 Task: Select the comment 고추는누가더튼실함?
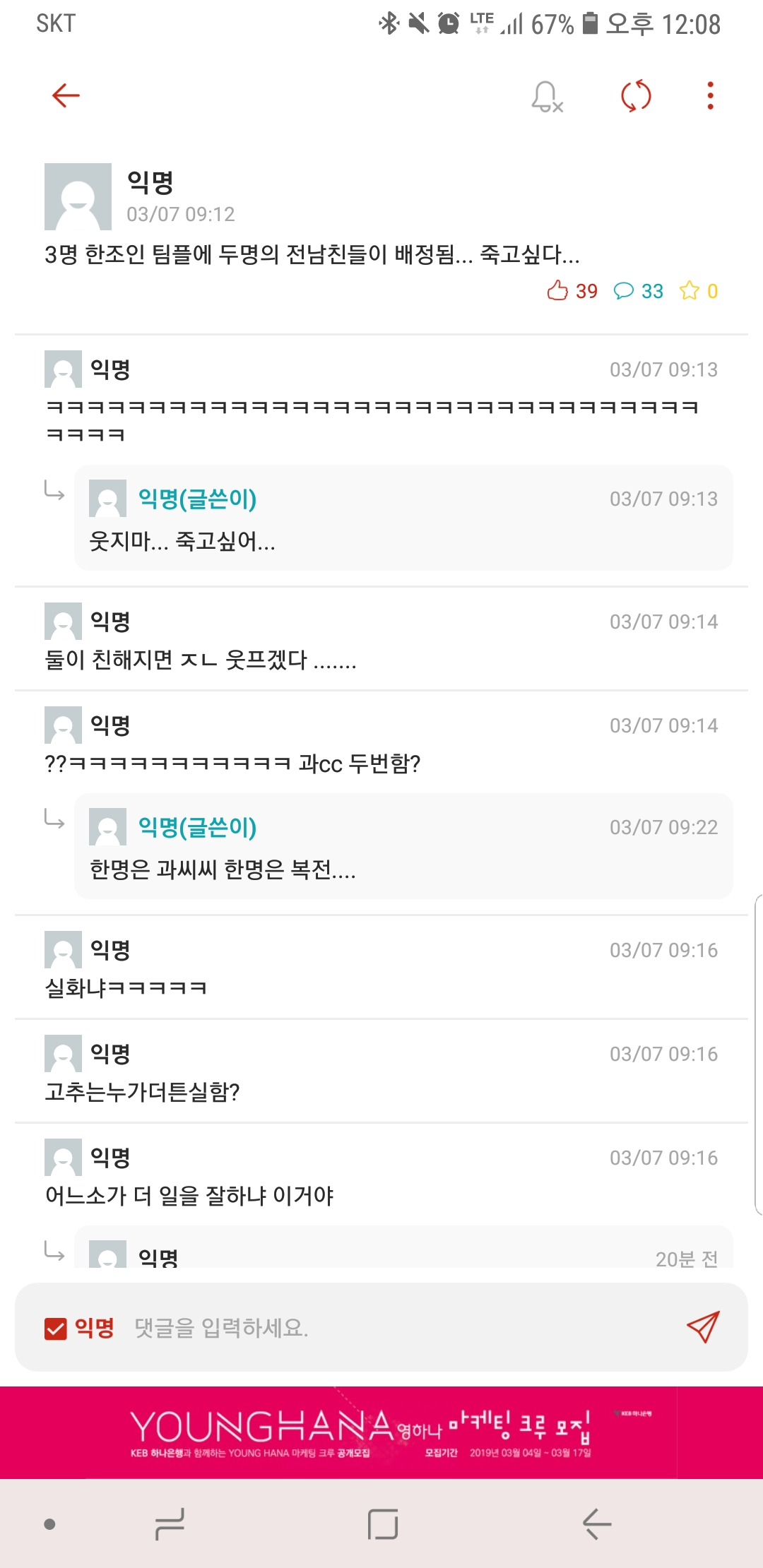(143, 1092)
